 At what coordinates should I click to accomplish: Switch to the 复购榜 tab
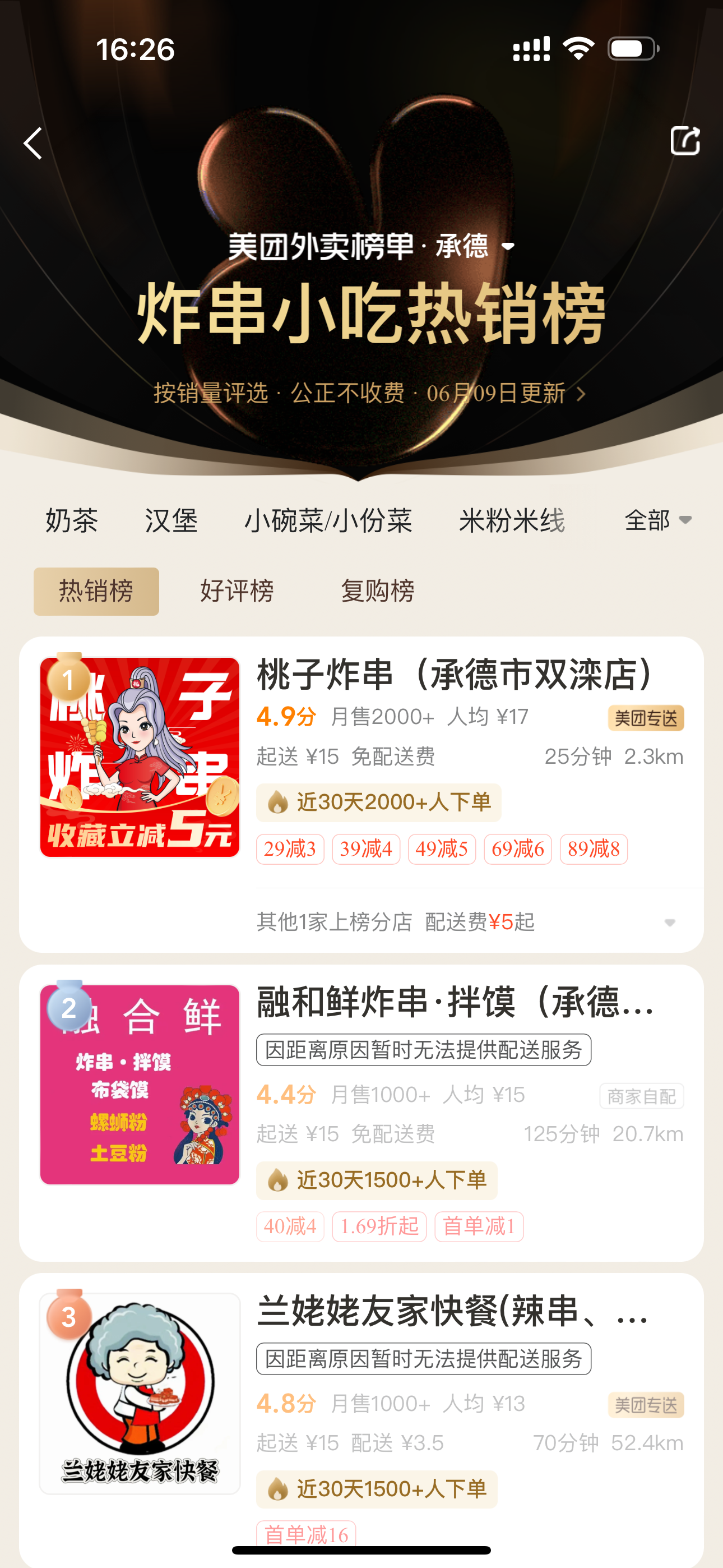click(x=377, y=592)
